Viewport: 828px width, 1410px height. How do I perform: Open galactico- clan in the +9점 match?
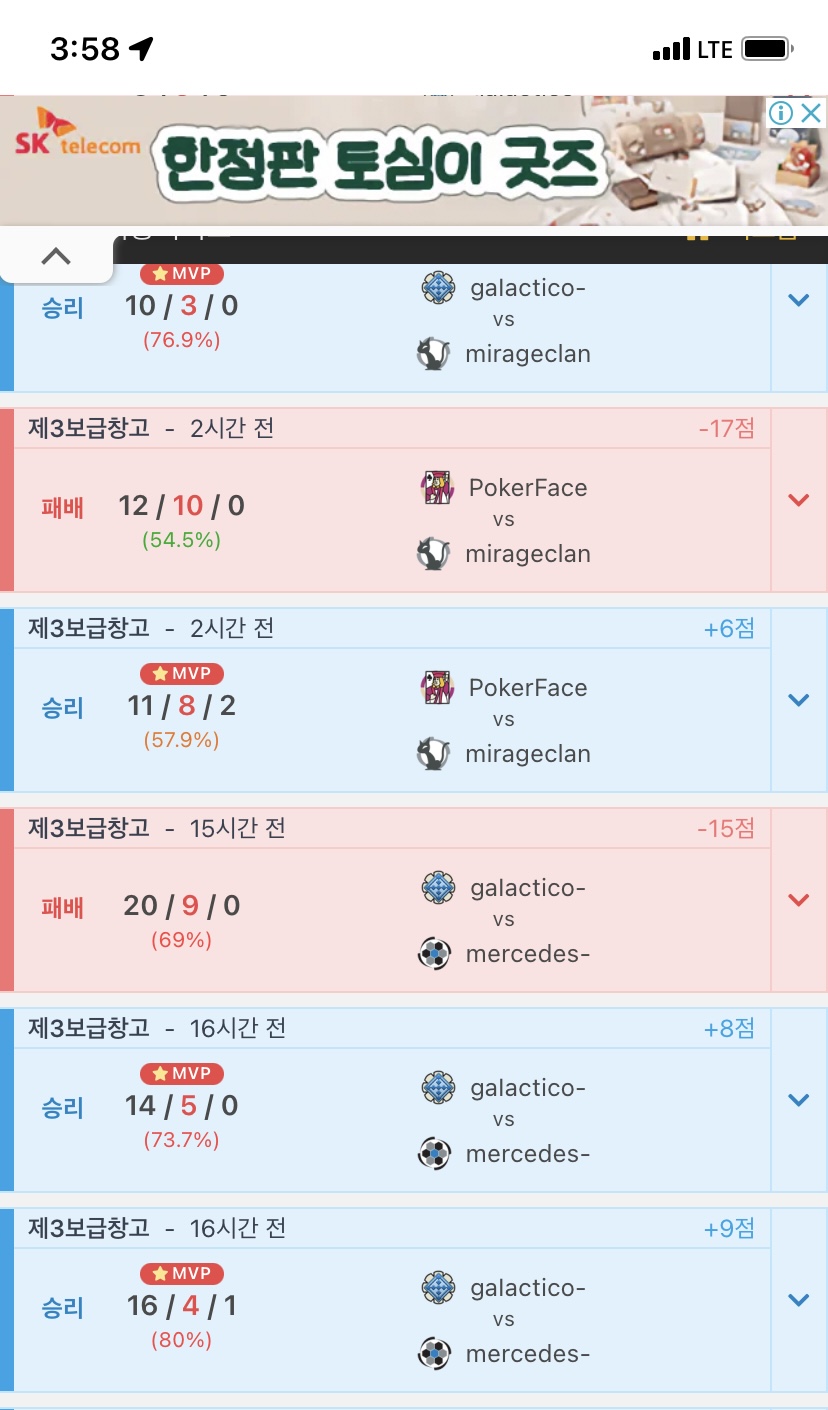click(x=527, y=1288)
